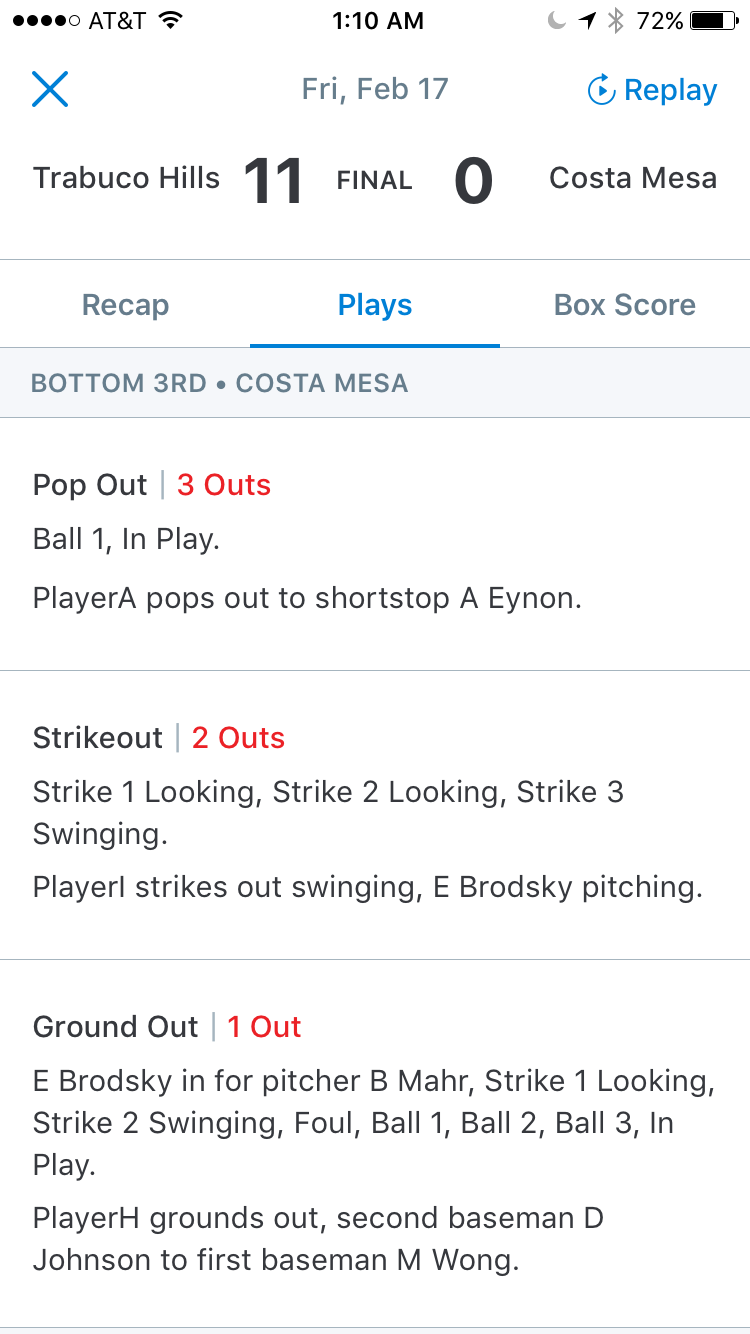Open the Box Score tab

(x=625, y=305)
